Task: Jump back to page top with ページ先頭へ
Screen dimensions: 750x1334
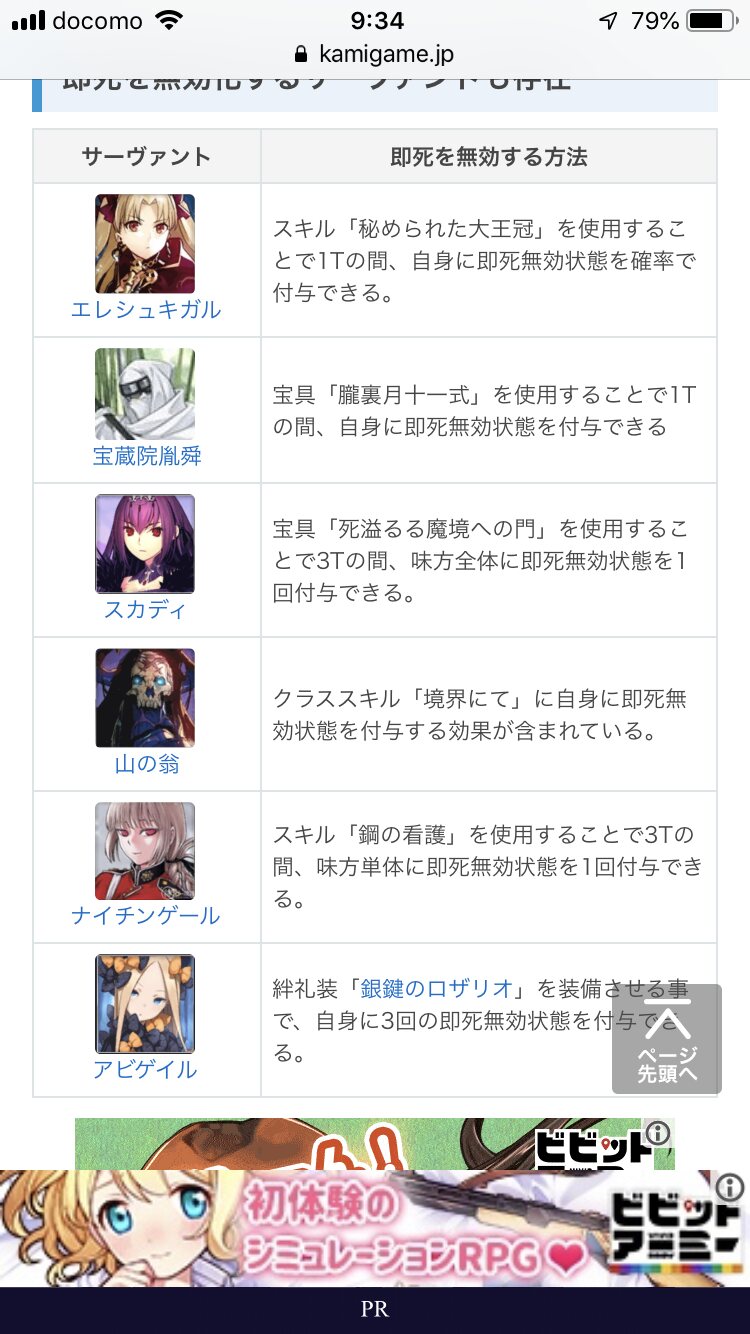Action: (667, 1040)
